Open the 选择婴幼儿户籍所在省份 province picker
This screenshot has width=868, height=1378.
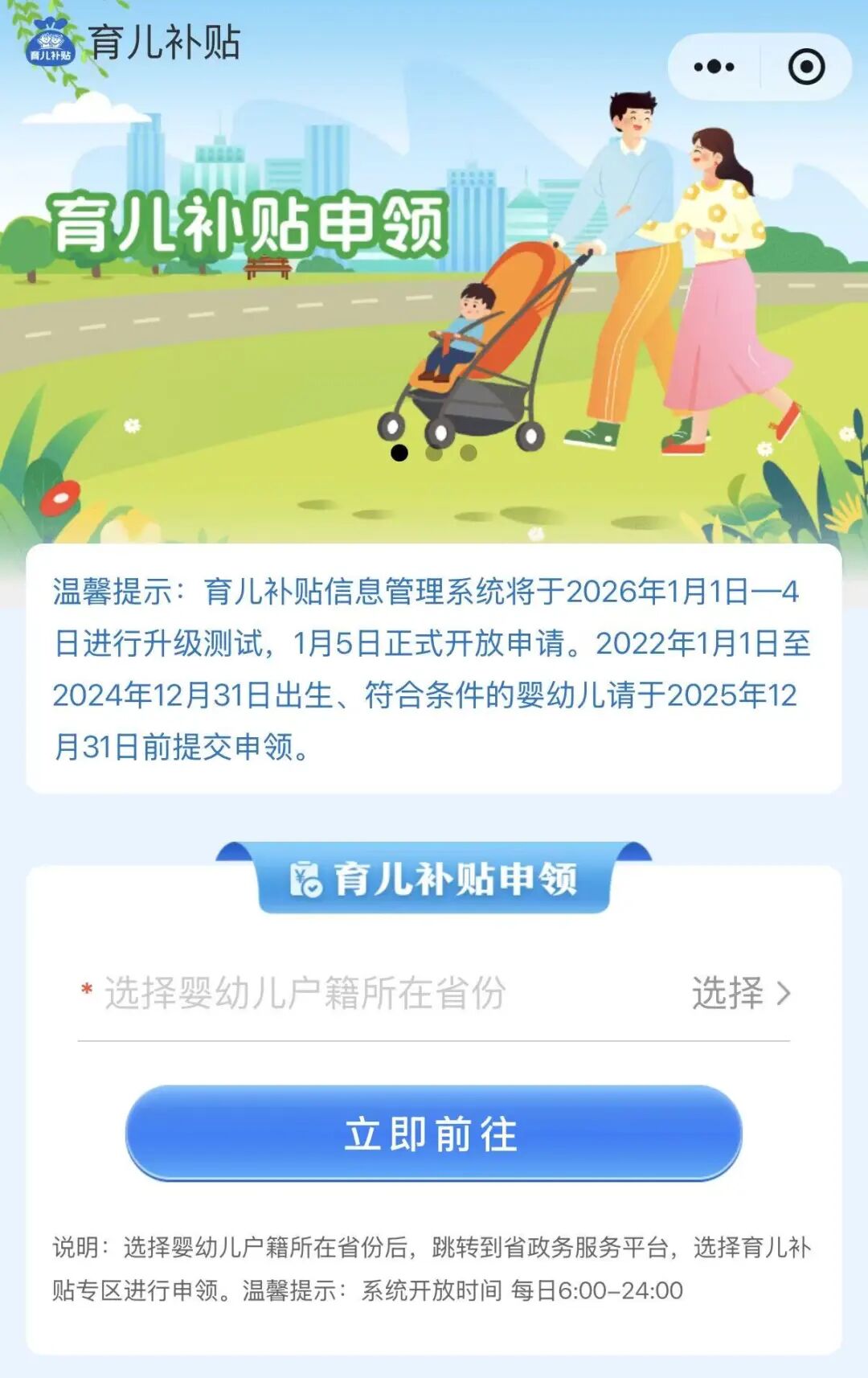tap(434, 994)
